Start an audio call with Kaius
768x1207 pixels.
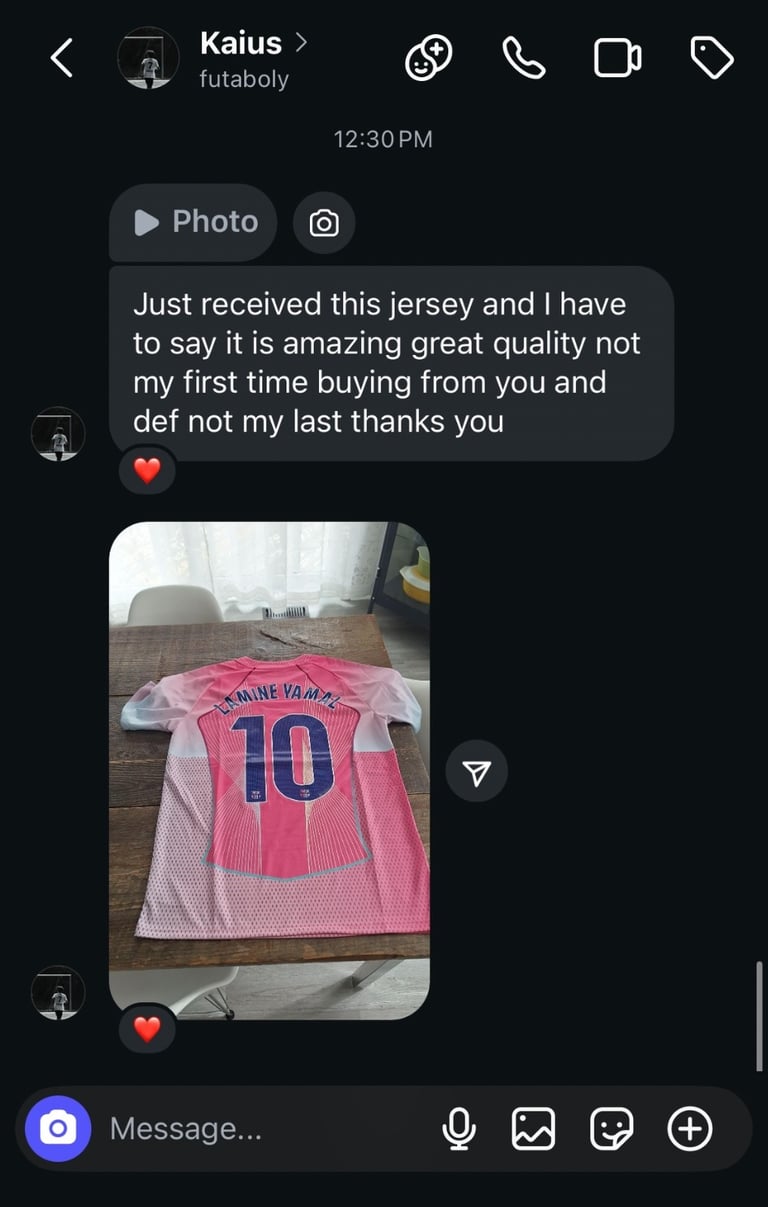coord(523,59)
